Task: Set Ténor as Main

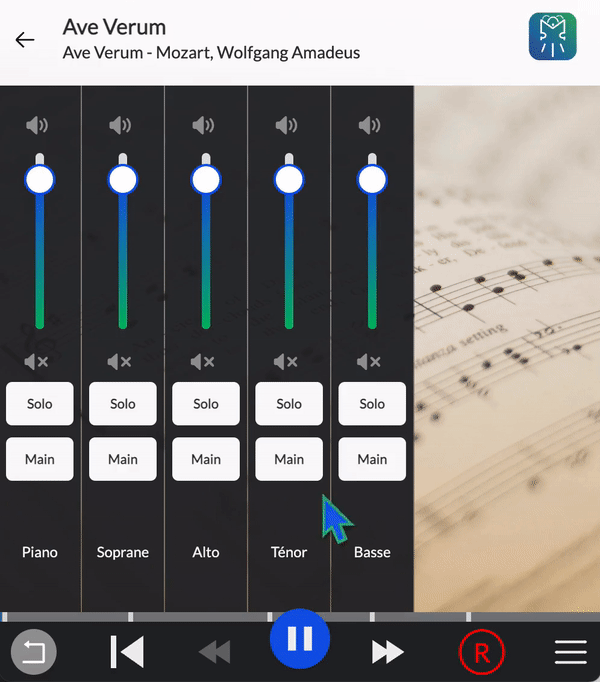Action: coord(289,459)
